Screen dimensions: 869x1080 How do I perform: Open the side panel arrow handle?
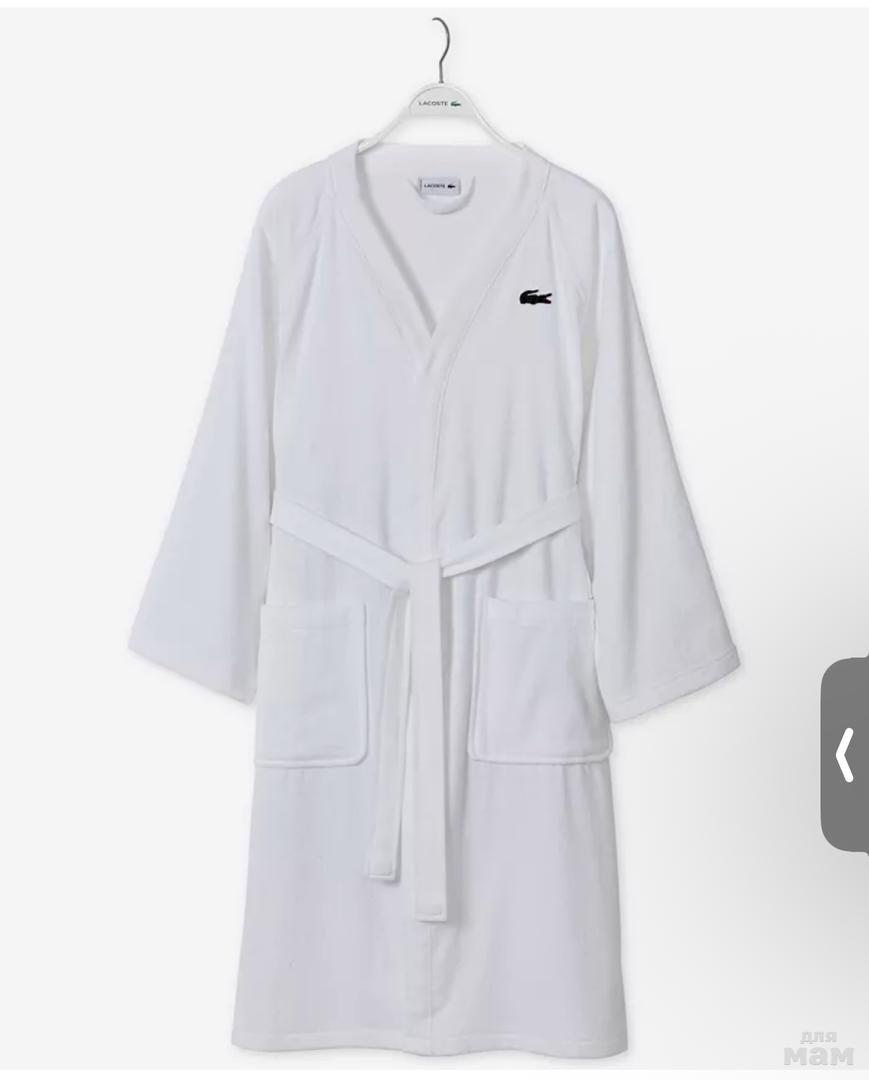pos(846,754)
